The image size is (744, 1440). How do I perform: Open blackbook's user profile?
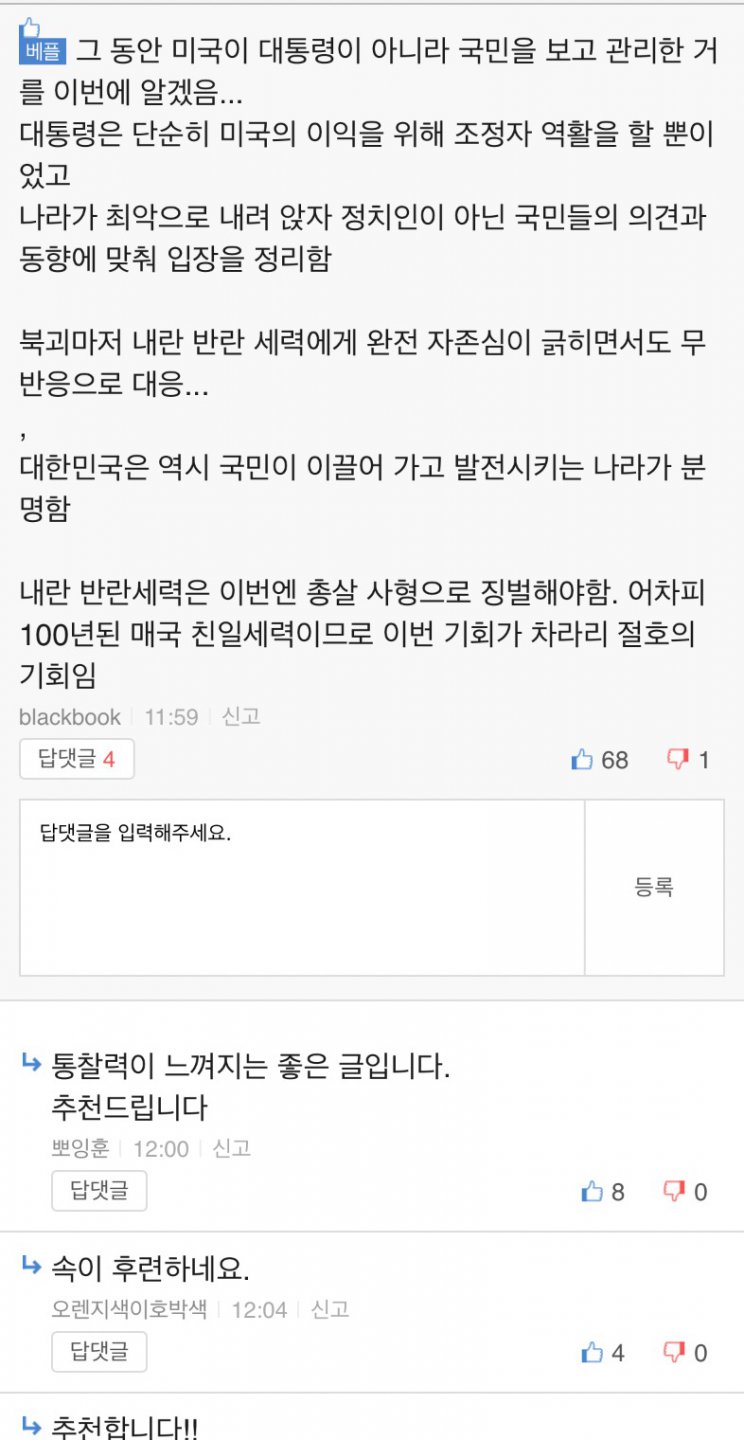tap(69, 717)
